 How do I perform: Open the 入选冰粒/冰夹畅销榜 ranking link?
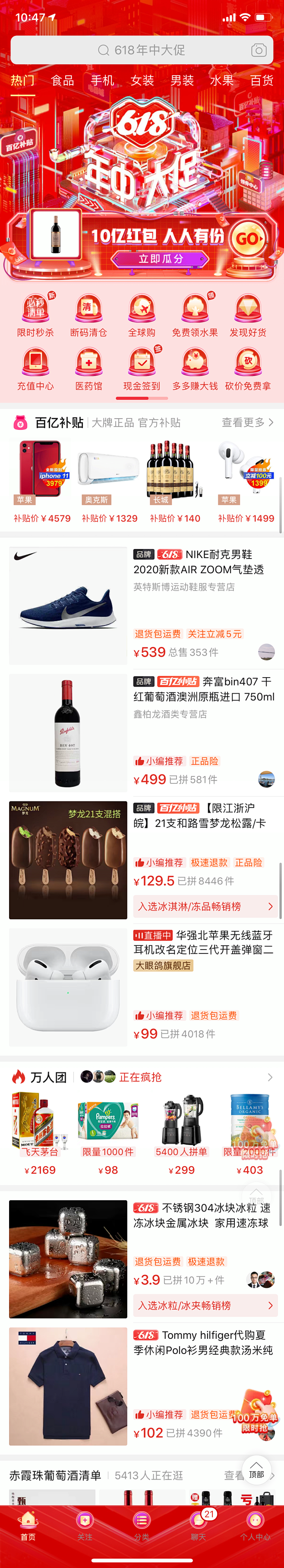[205, 1305]
